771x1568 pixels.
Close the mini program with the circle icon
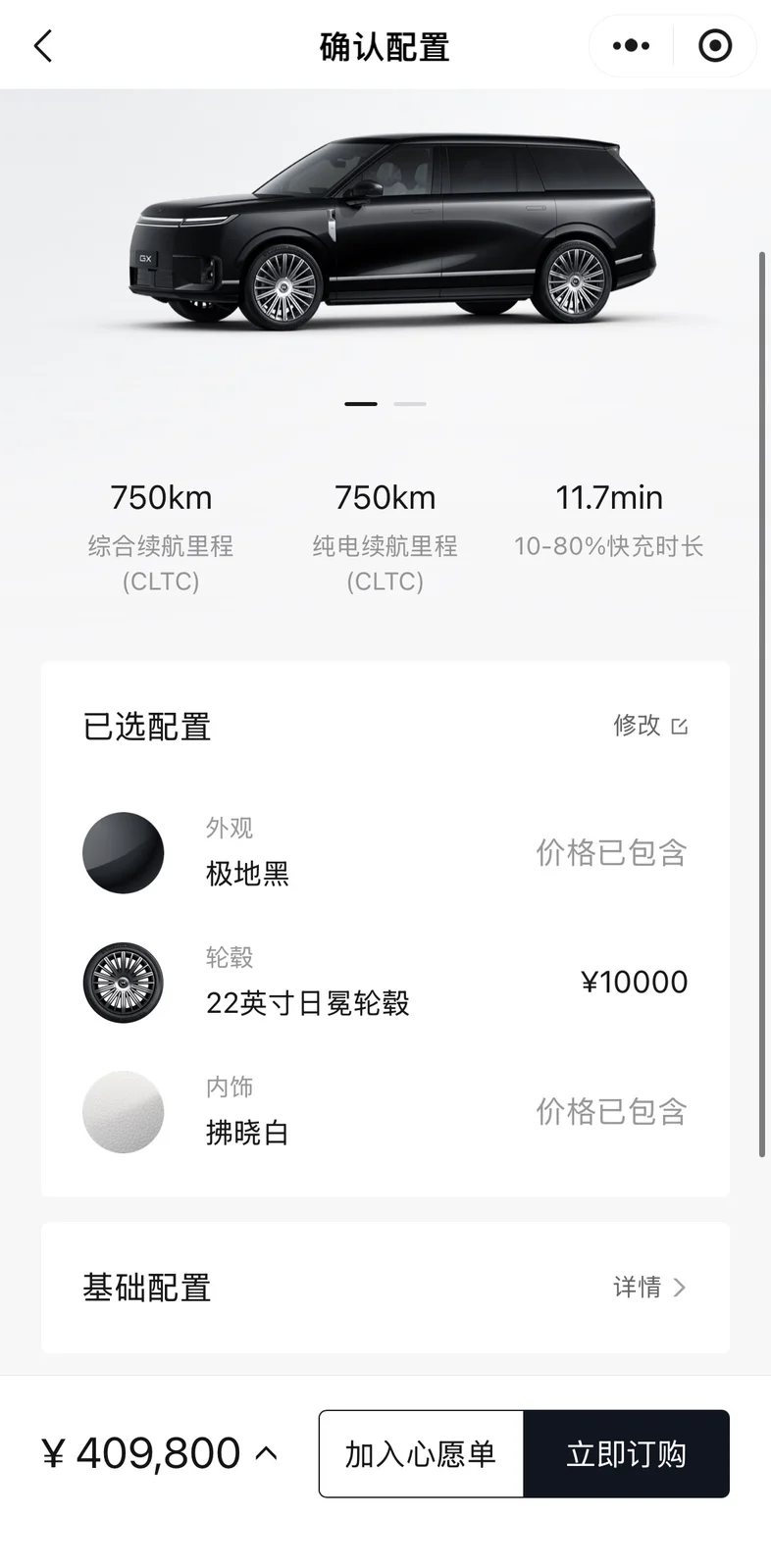[714, 46]
